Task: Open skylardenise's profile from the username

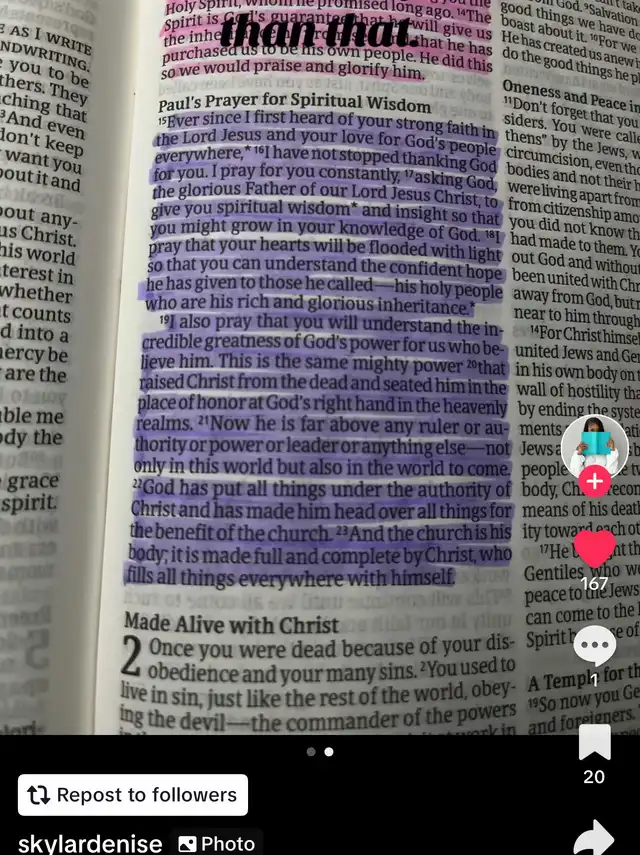Action: (90, 844)
